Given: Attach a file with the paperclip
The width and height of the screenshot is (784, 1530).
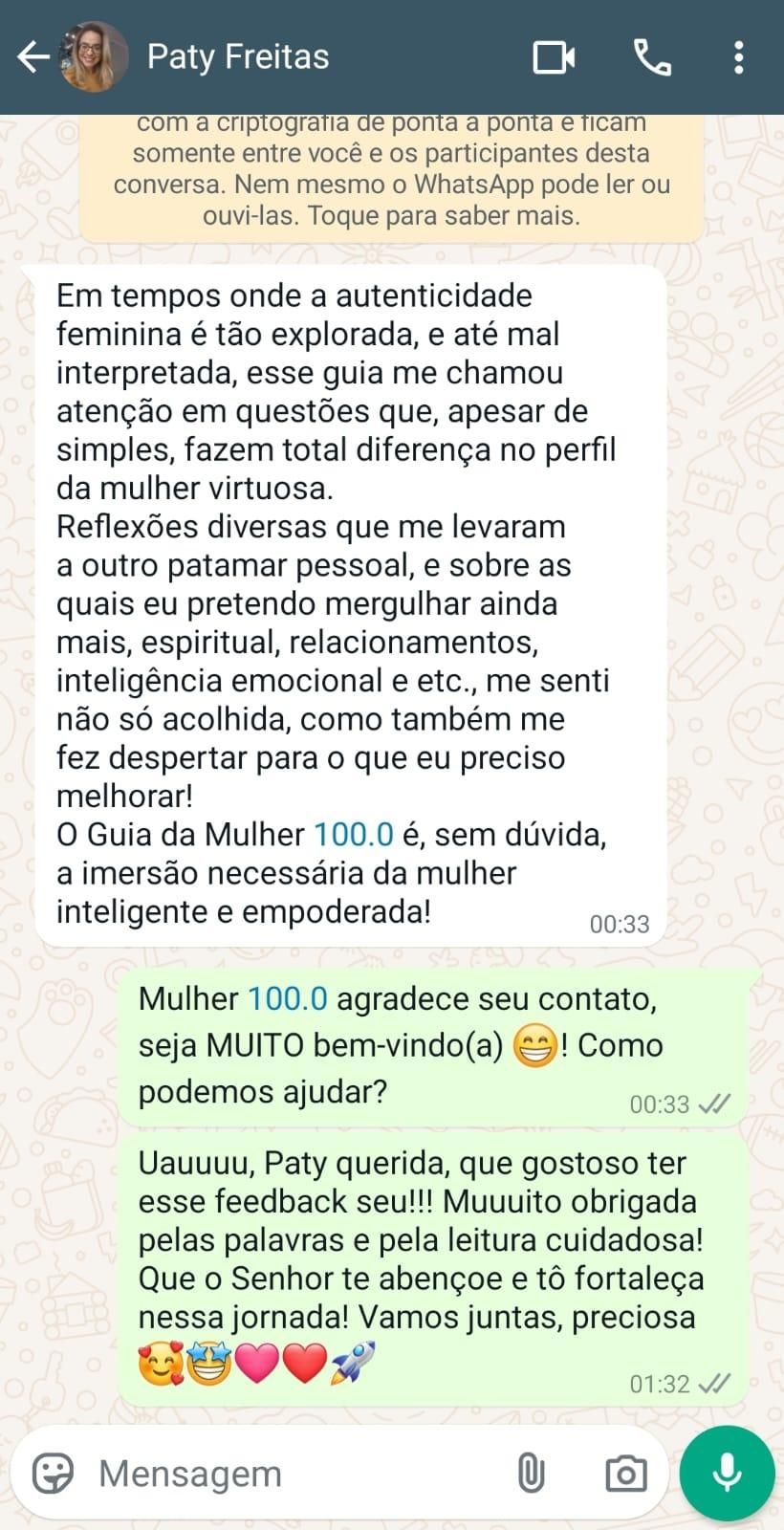Looking at the screenshot, I should (x=531, y=1474).
